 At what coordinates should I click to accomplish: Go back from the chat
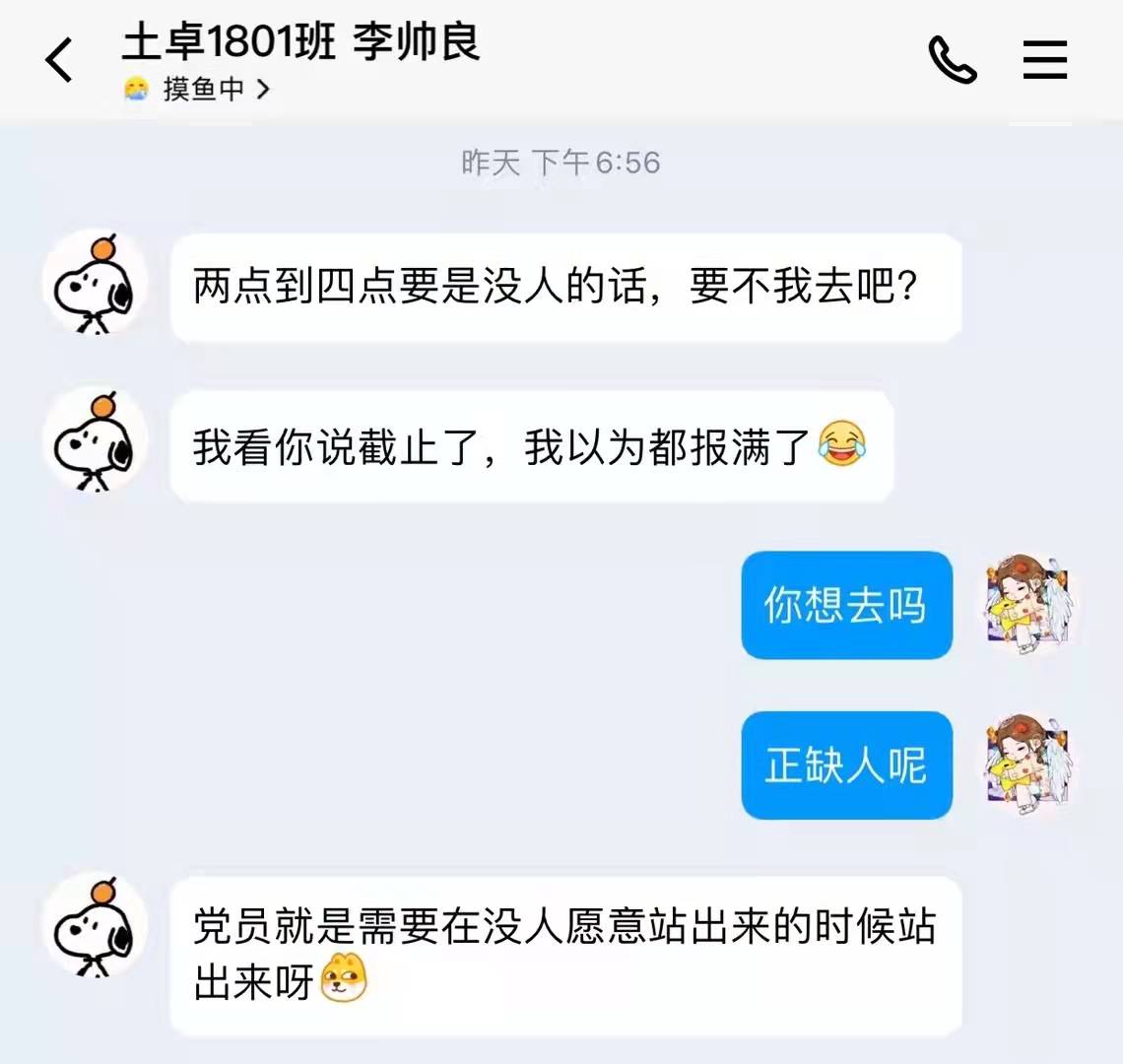click(59, 60)
